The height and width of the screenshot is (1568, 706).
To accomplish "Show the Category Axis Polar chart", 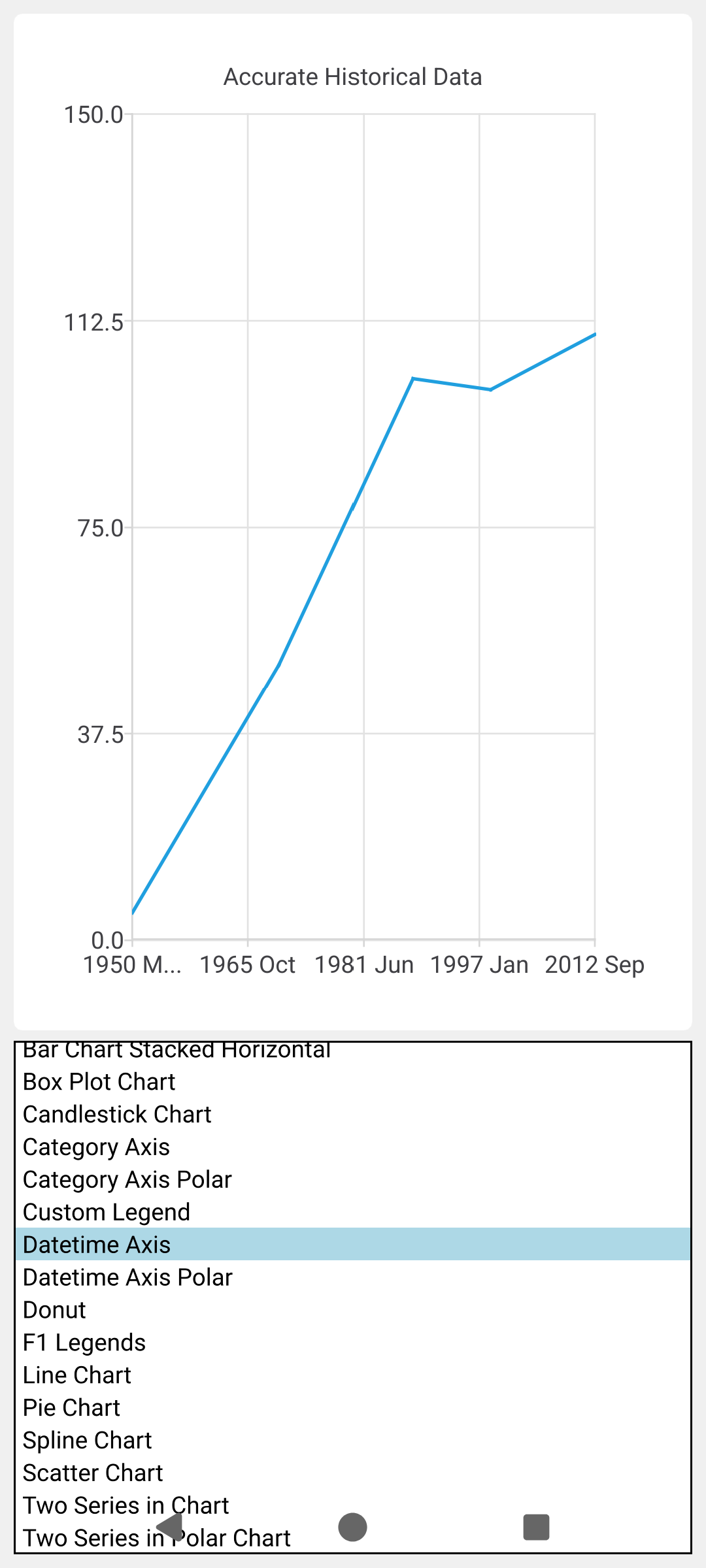I will 127,1180.
